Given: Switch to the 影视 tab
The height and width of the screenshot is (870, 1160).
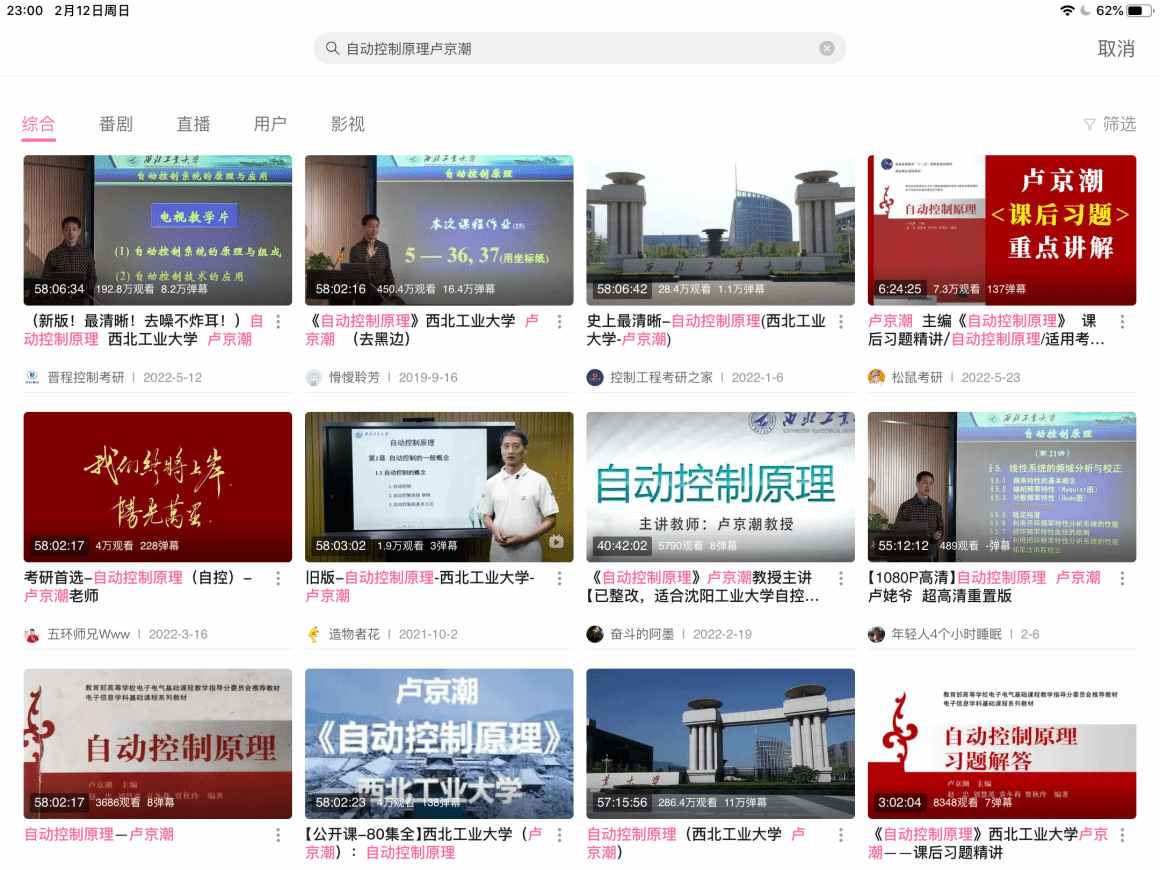Looking at the screenshot, I should 347,124.
